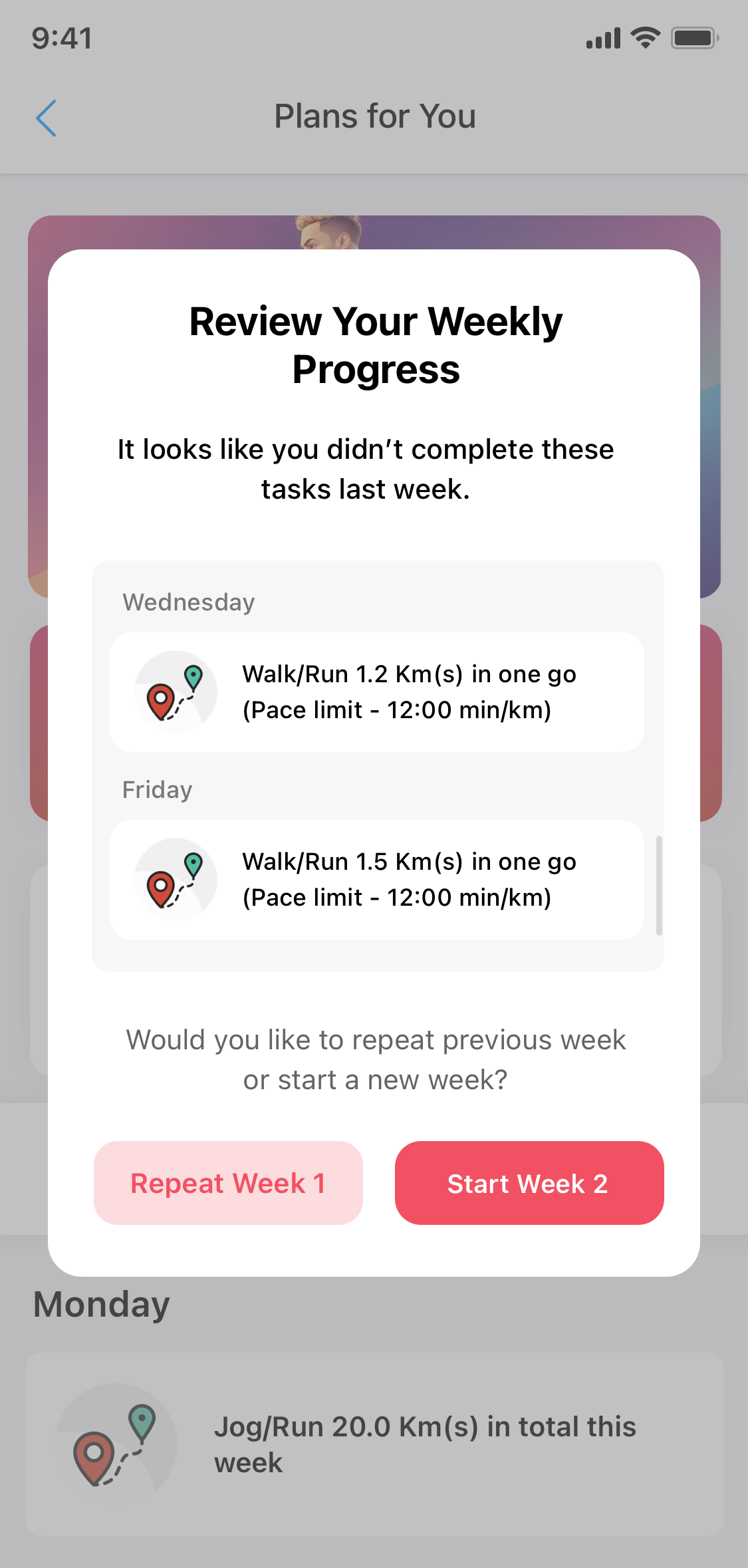The width and height of the screenshot is (748, 1568).
Task: Start Week 2 of the plan
Action: coord(529,1183)
